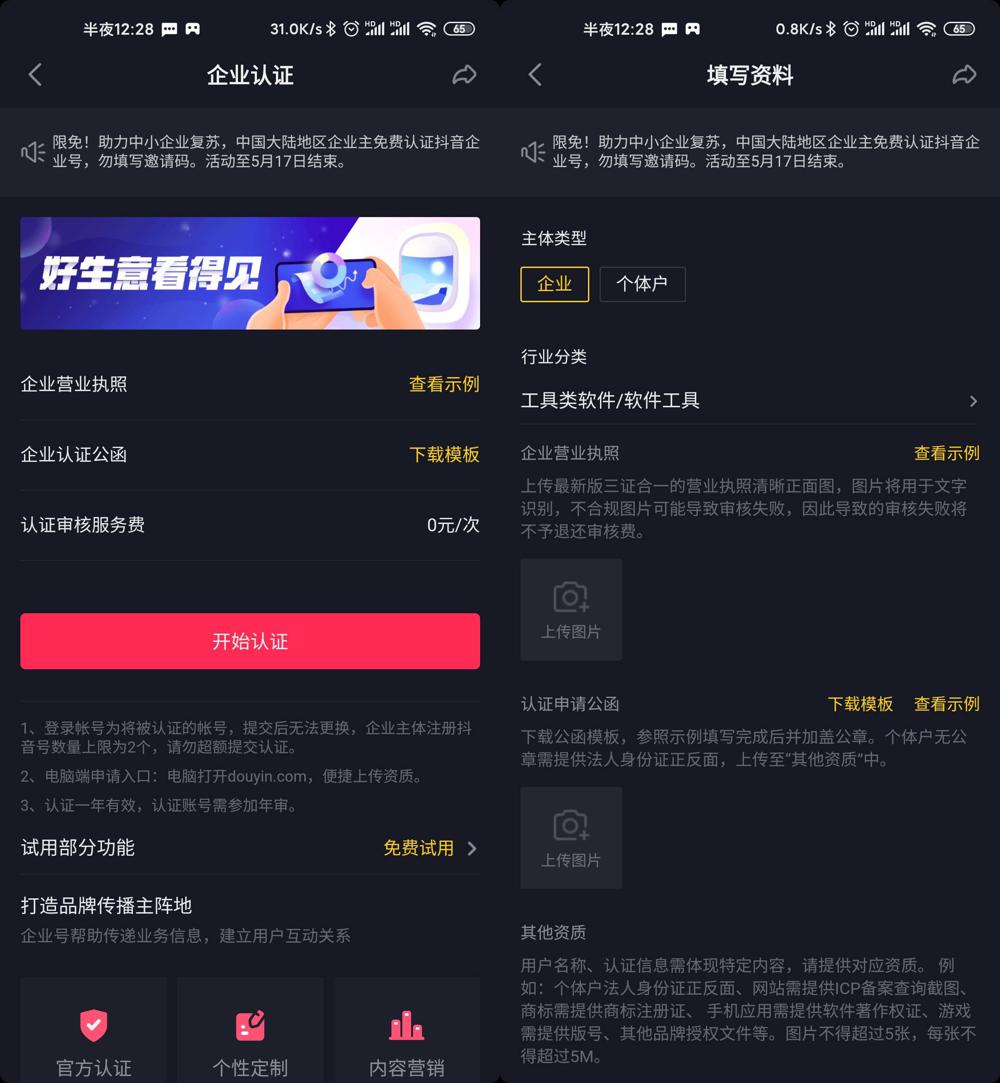
Task: Click the 内容营销 bar chart icon
Action: pyautogui.click(x=406, y=1024)
